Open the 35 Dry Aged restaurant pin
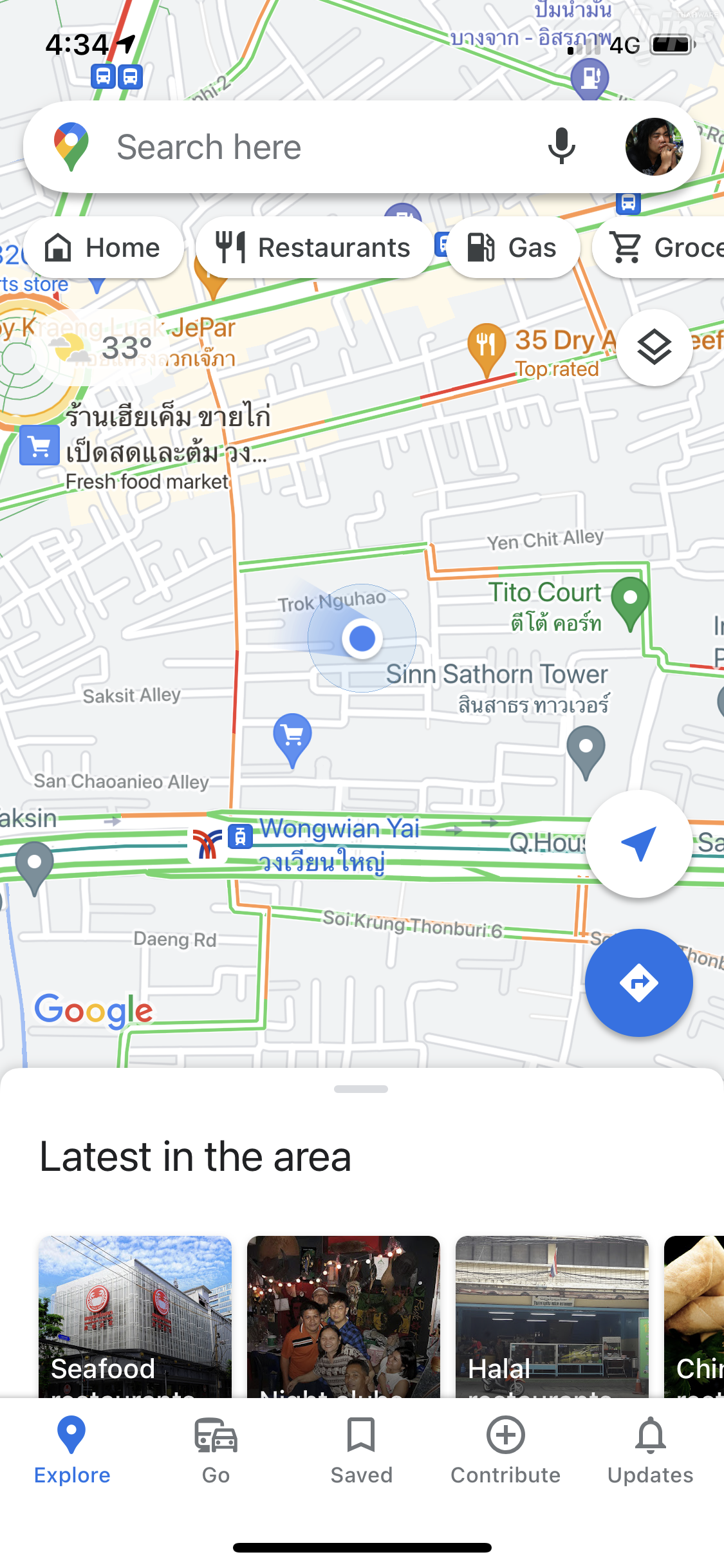The height and width of the screenshot is (1568, 724). (487, 346)
